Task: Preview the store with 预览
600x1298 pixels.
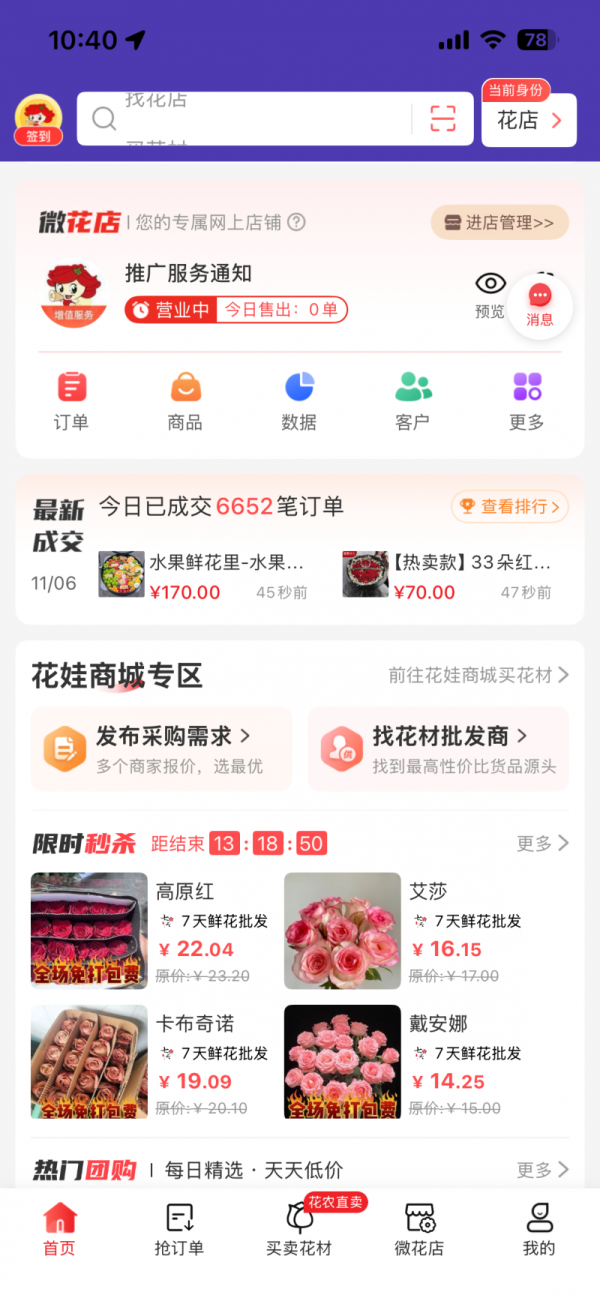Action: pyautogui.click(x=490, y=295)
